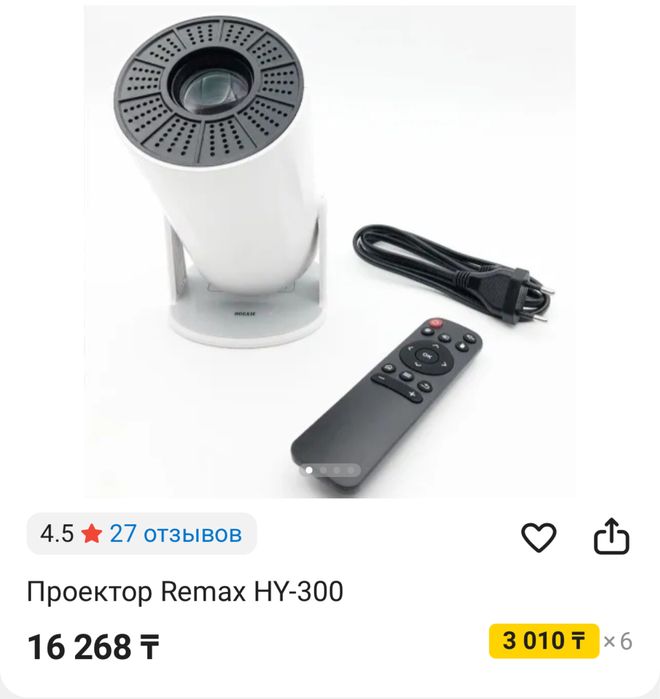Add the Remax HY-300 projector to favorites
The width and height of the screenshot is (660, 699).
coord(539,538)
